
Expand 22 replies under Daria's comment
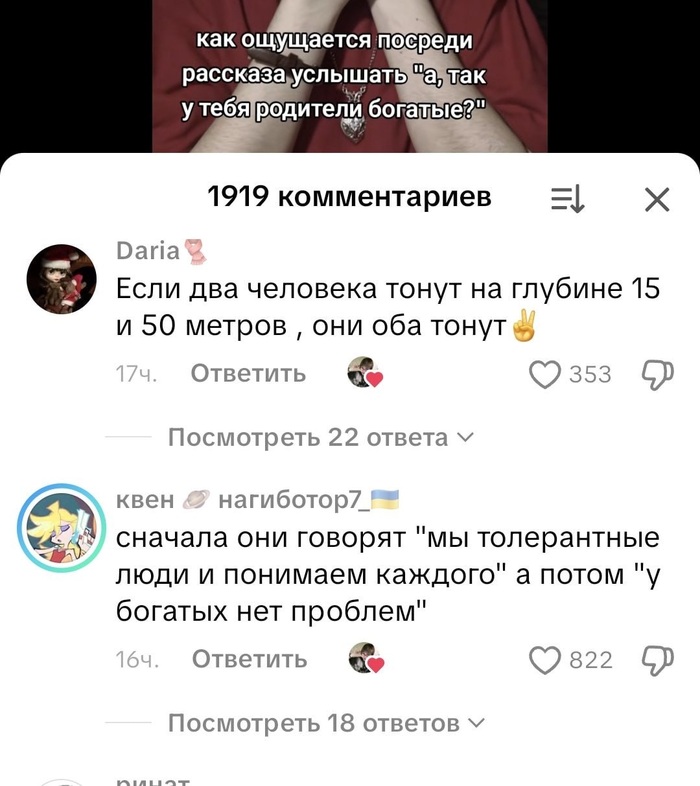tap(320, 437)
